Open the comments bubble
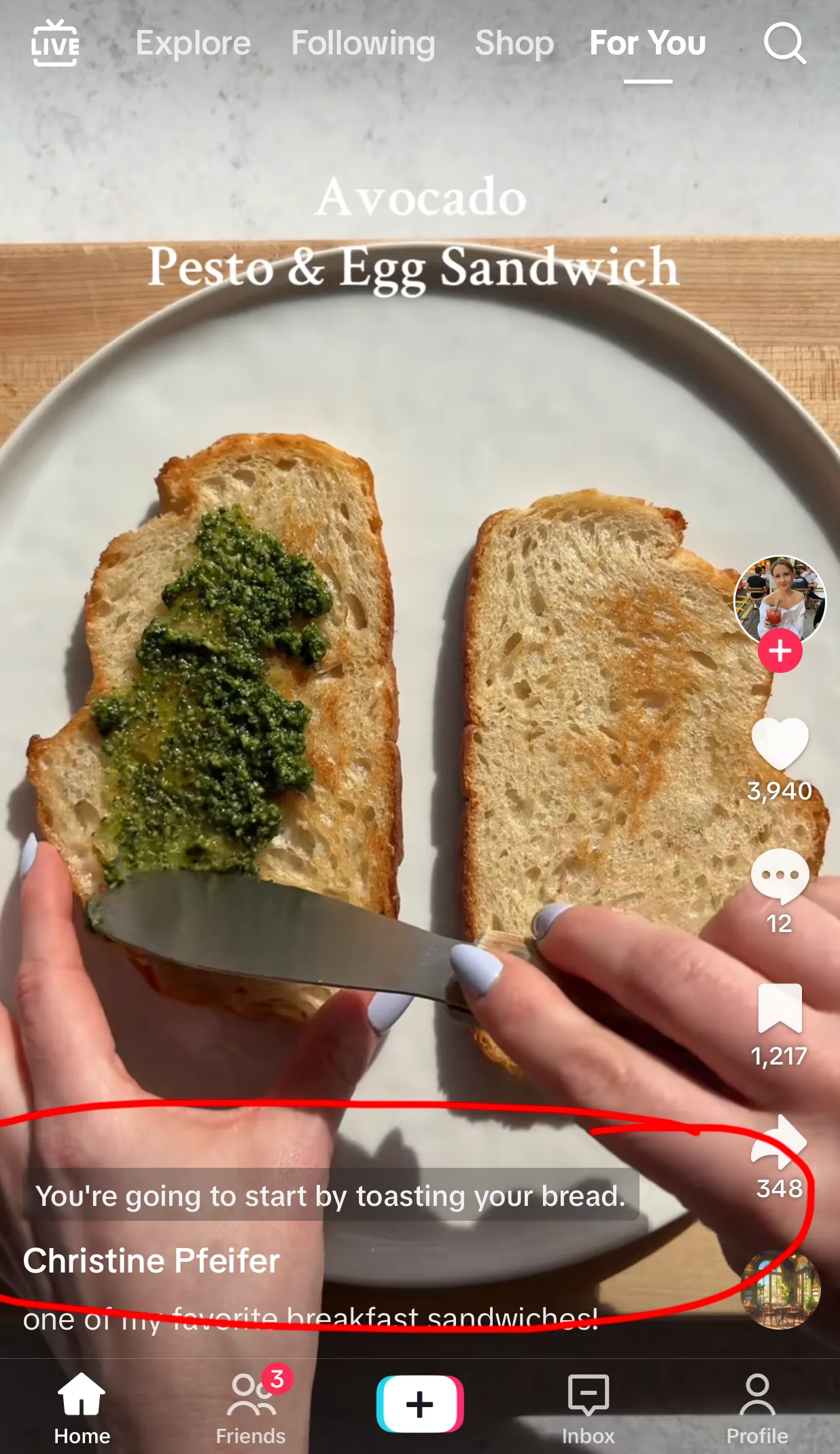Viewport: 840px width, 1454px height. pos(780,876)
